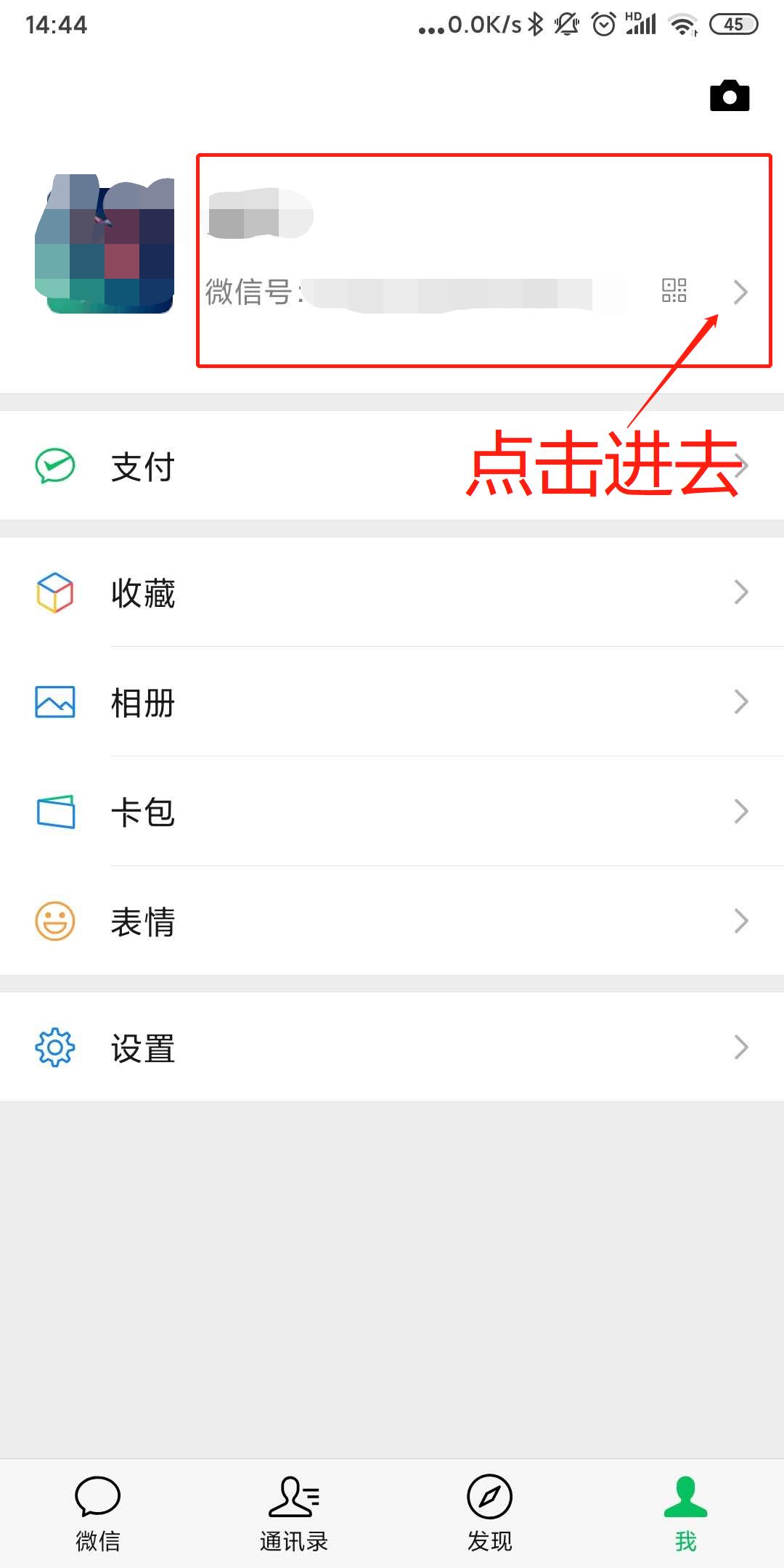Tap the battery indicator showing 45
This screenshot has width=784, height=1568.
[x=732, y=24]
